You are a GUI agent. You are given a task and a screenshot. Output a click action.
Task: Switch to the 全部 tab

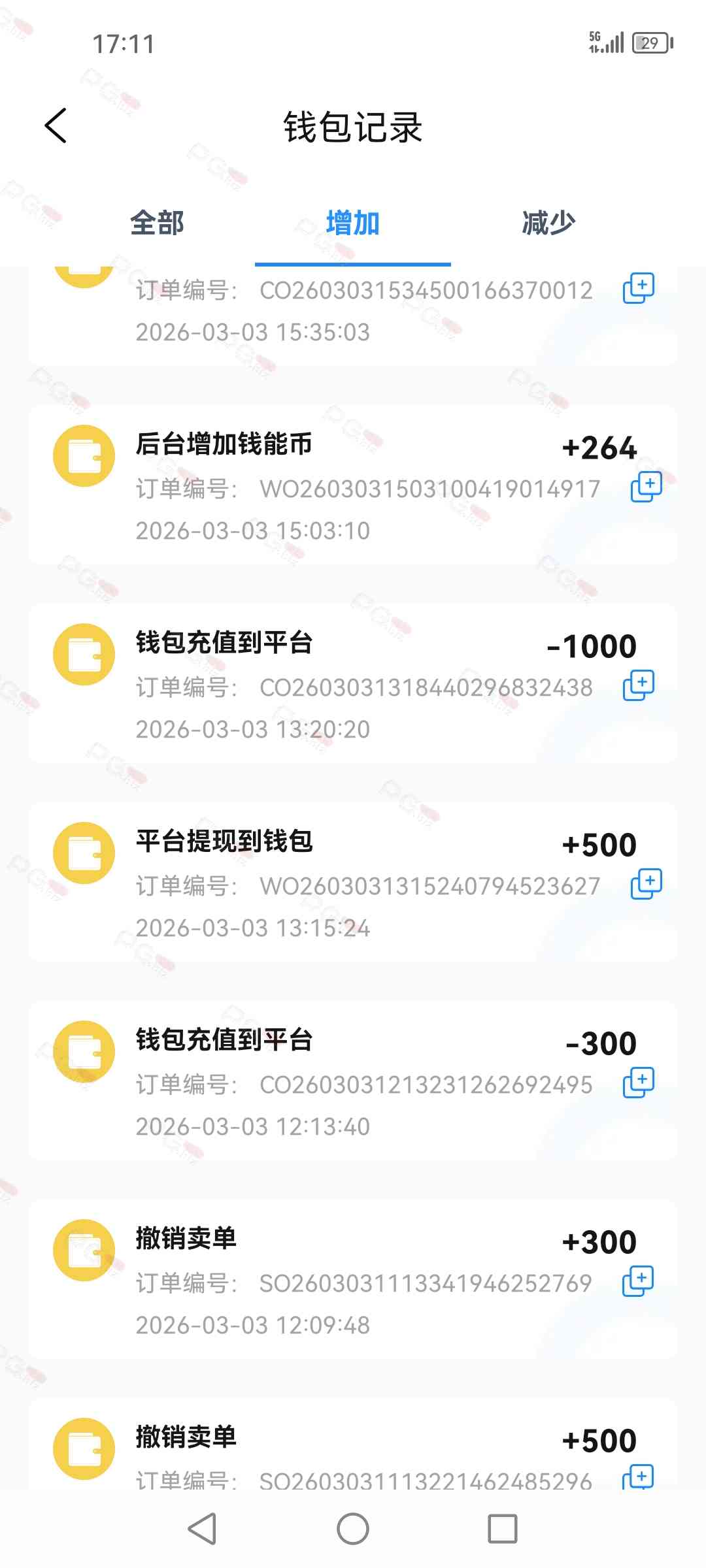[x=157, y=223]
